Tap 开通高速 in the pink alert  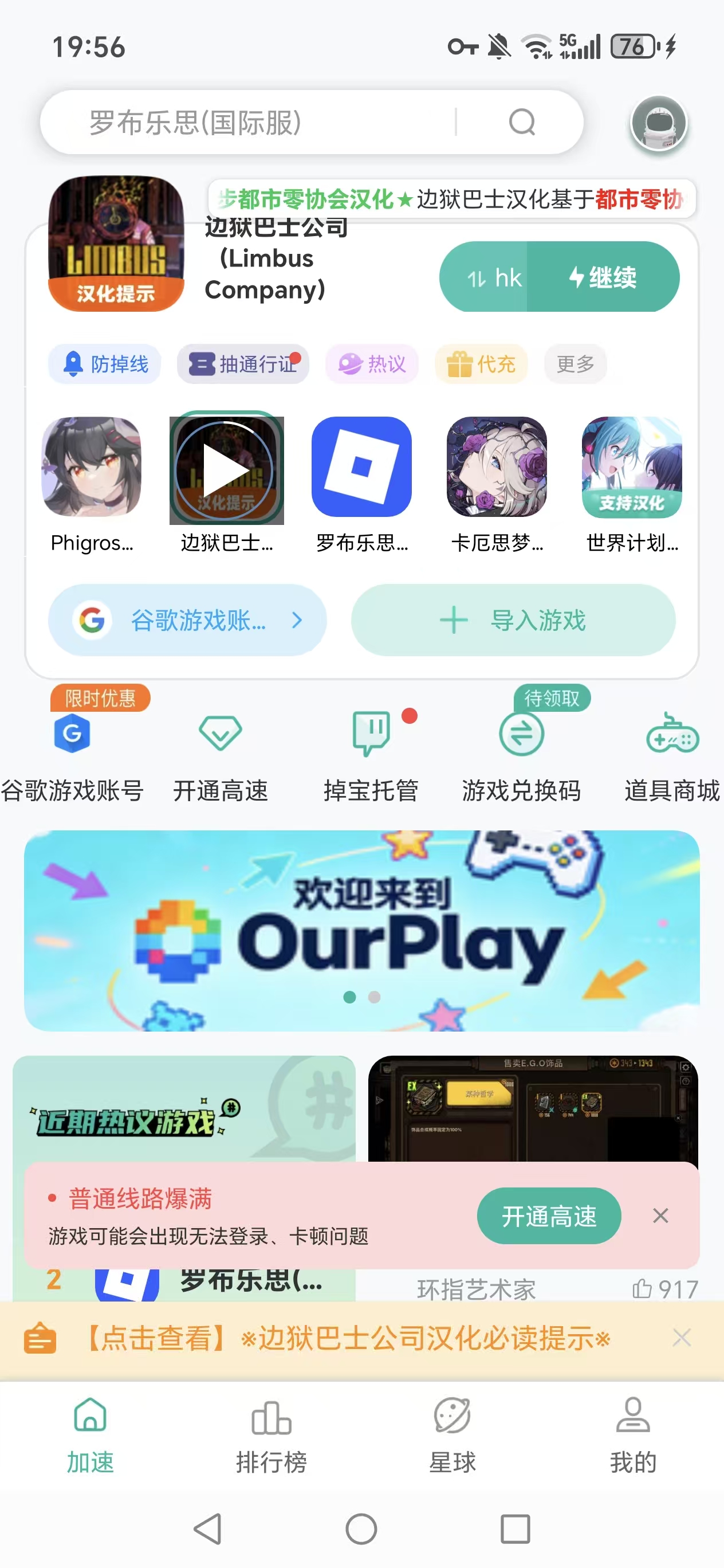[x=548, y=1216]
